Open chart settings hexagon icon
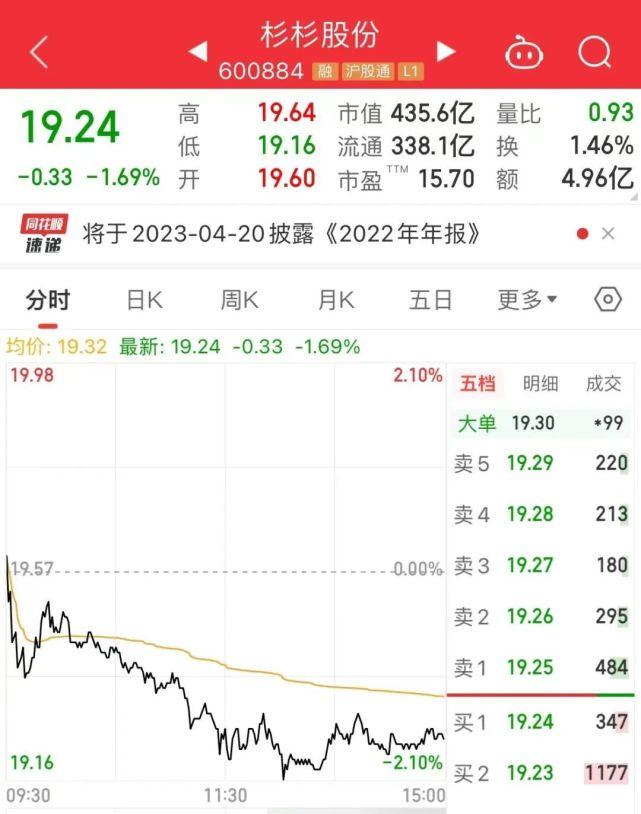The image size is (641, 814). point(608,300)
